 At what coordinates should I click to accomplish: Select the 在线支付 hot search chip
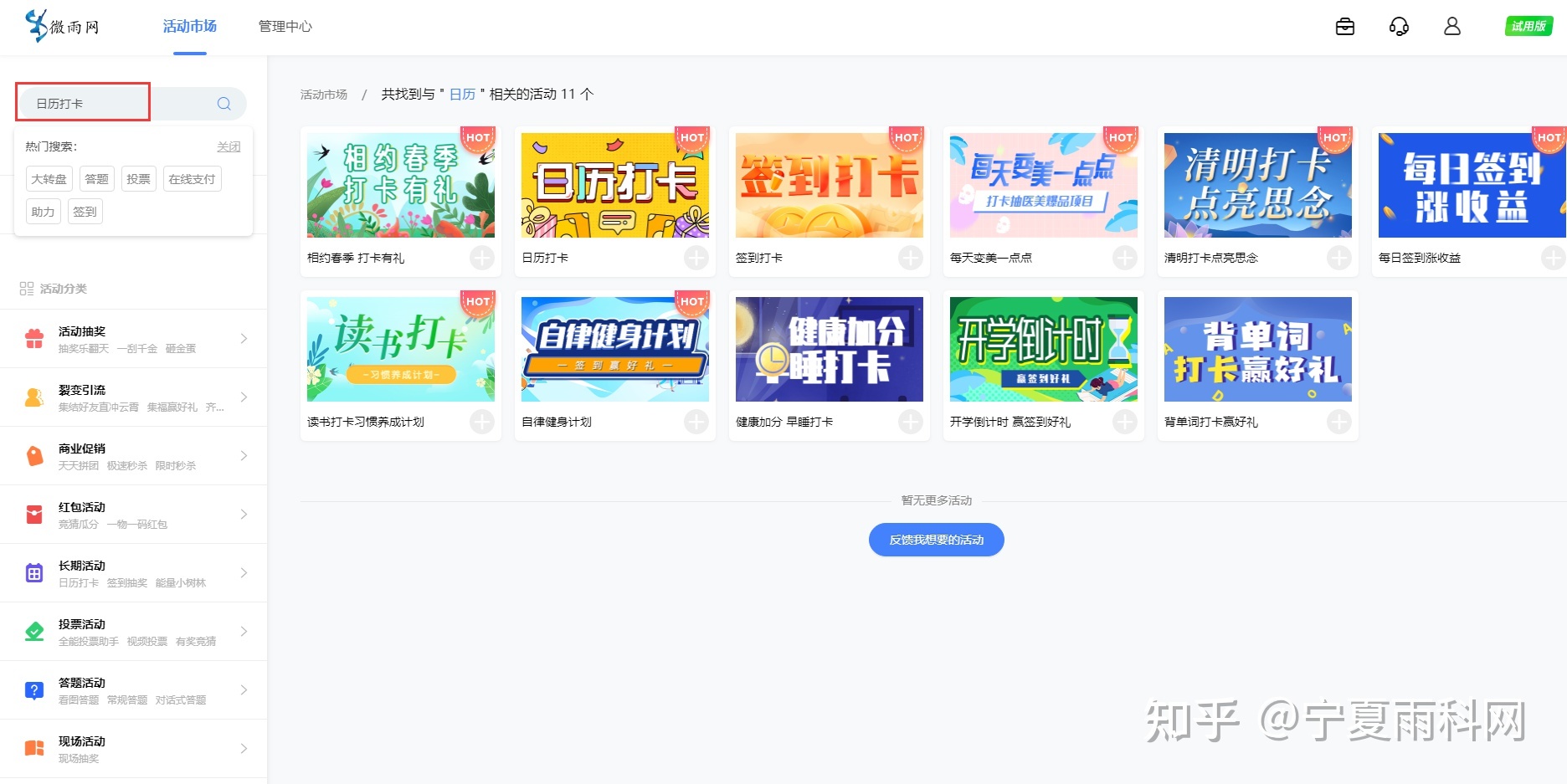pyautogui.click(x=192, y=179)
